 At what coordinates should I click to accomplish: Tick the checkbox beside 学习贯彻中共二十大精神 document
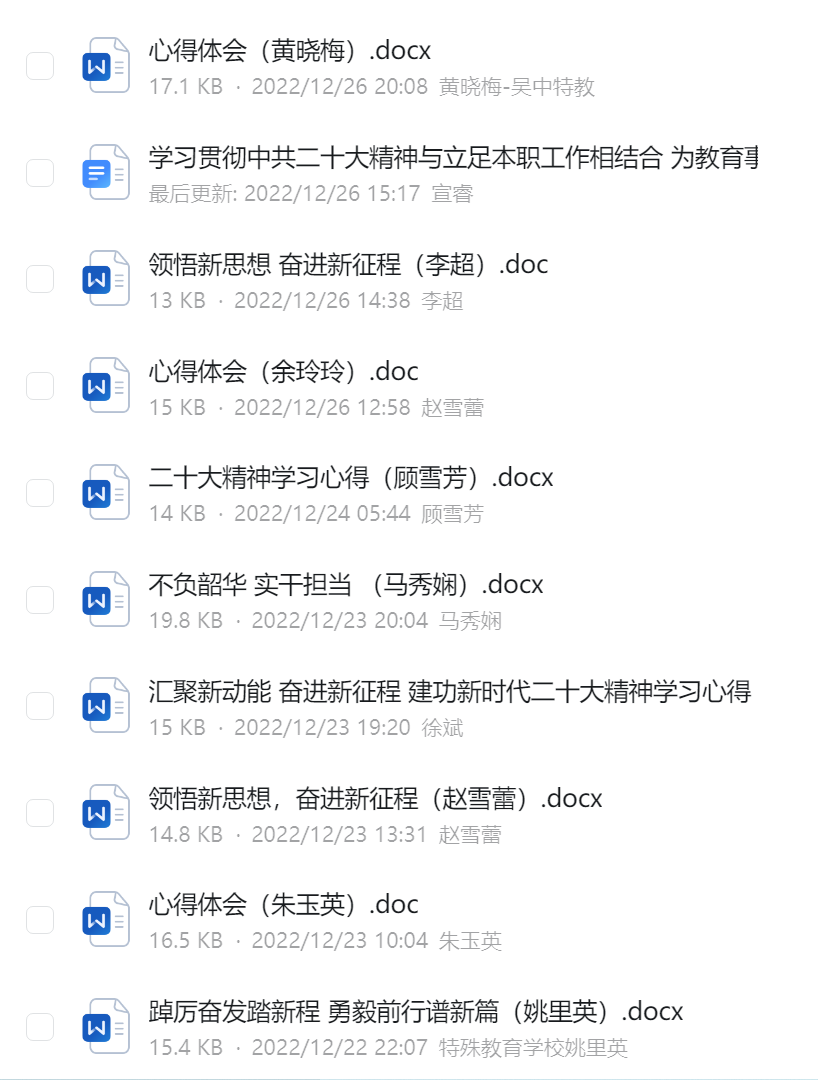tap(40, 173)
